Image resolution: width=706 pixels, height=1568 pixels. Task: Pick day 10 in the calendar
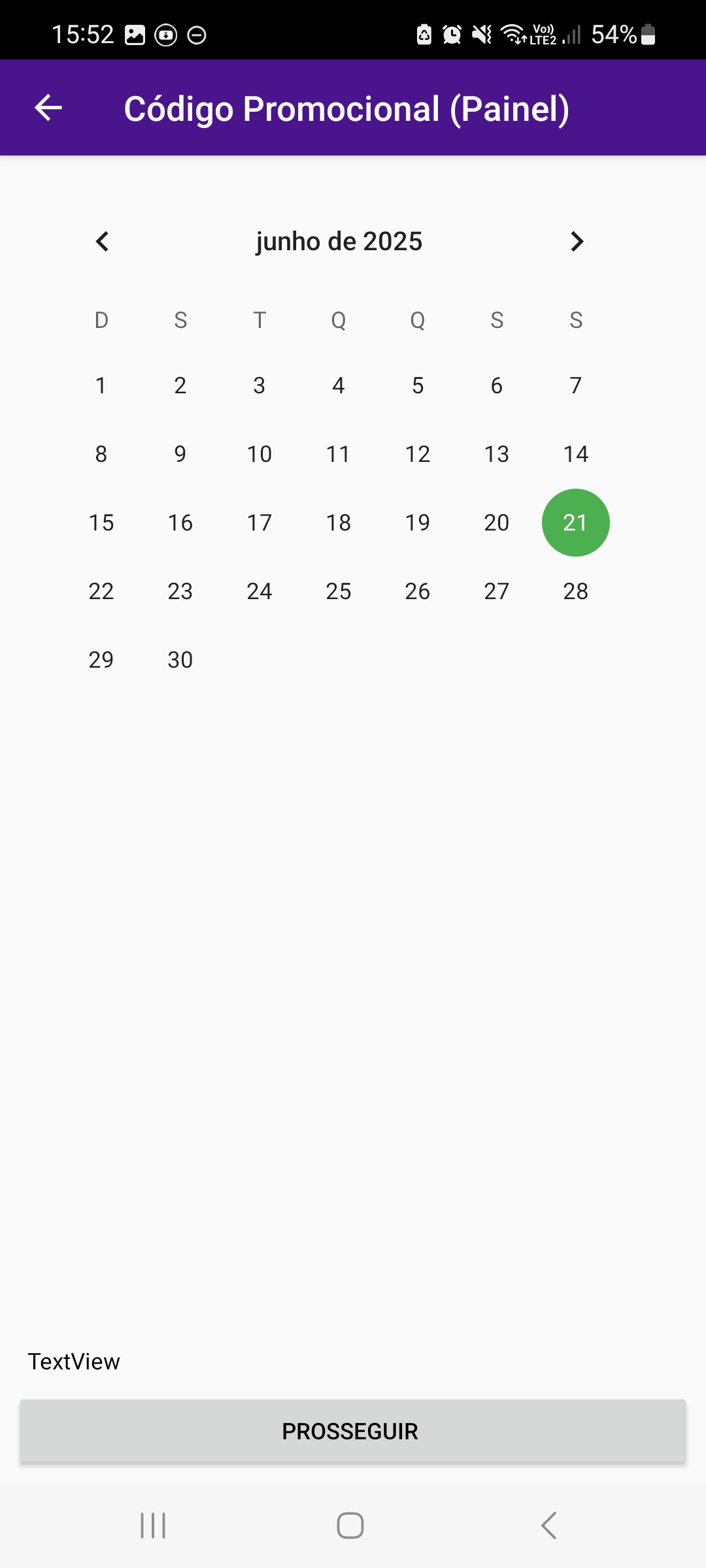pos(260,454)
